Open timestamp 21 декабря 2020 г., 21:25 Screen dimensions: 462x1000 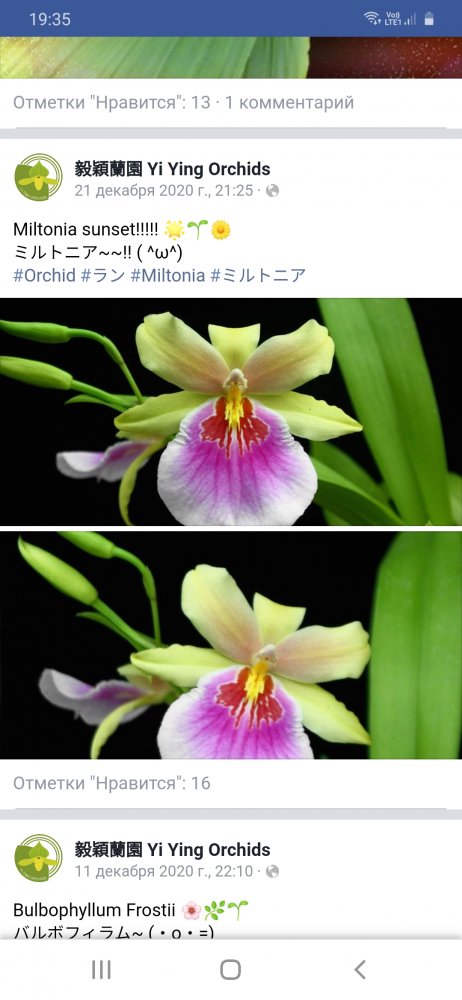point(164,191)
